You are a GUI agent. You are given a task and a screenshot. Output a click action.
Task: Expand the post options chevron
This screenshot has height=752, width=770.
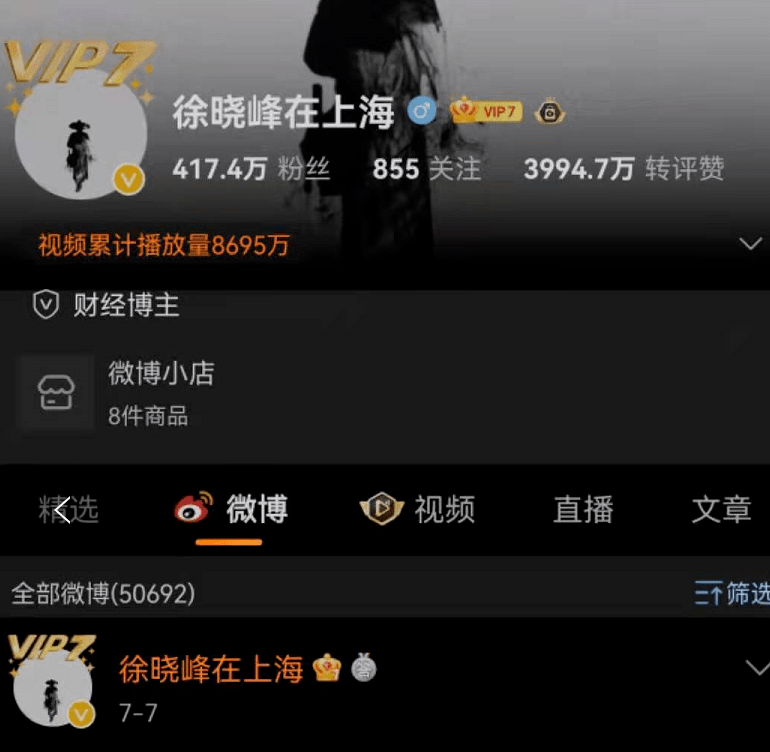(x=757, y=668)
